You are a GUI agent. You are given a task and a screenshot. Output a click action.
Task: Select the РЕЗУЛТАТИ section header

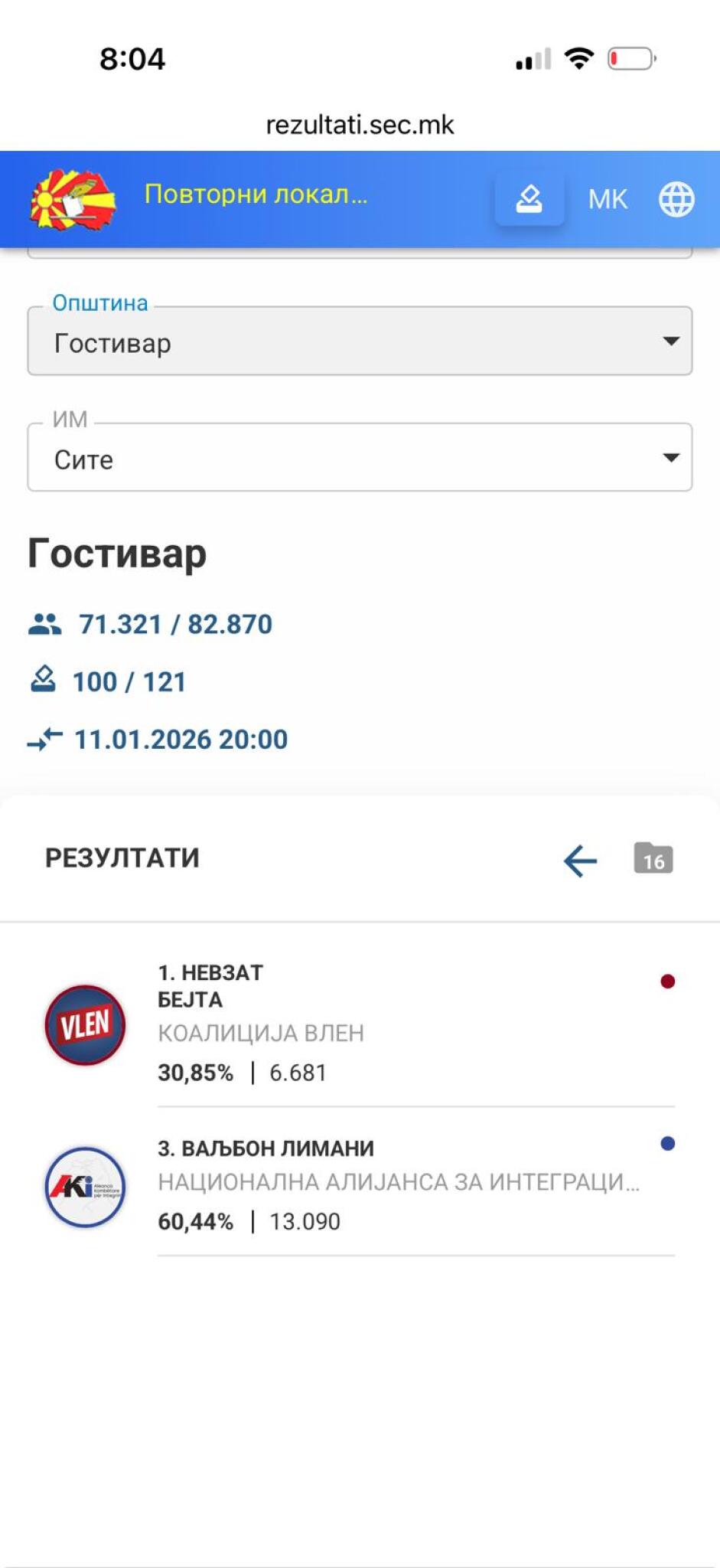(x=121, y=857)
